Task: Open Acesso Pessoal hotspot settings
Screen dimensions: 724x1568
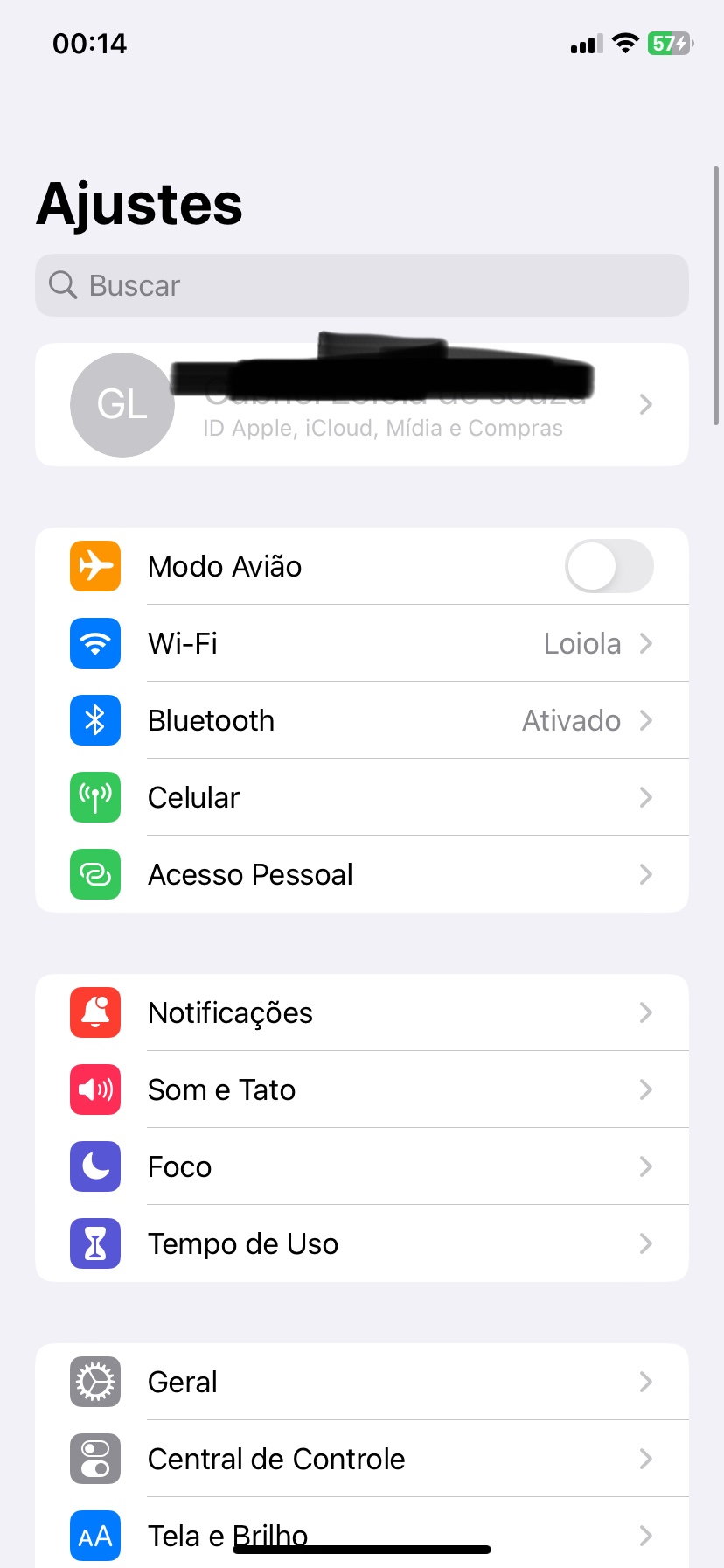Action: coord(362,874)
